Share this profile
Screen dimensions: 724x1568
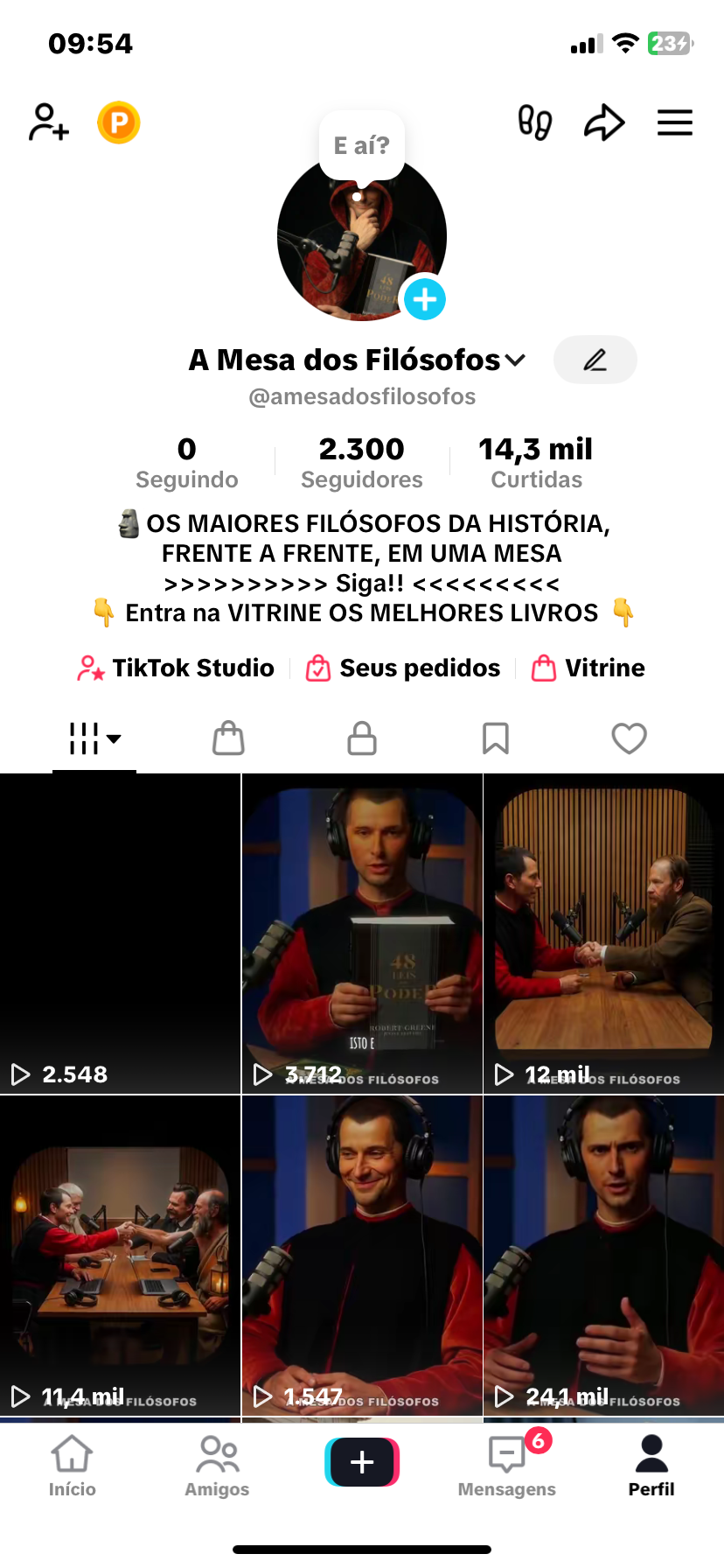point(604,122)
